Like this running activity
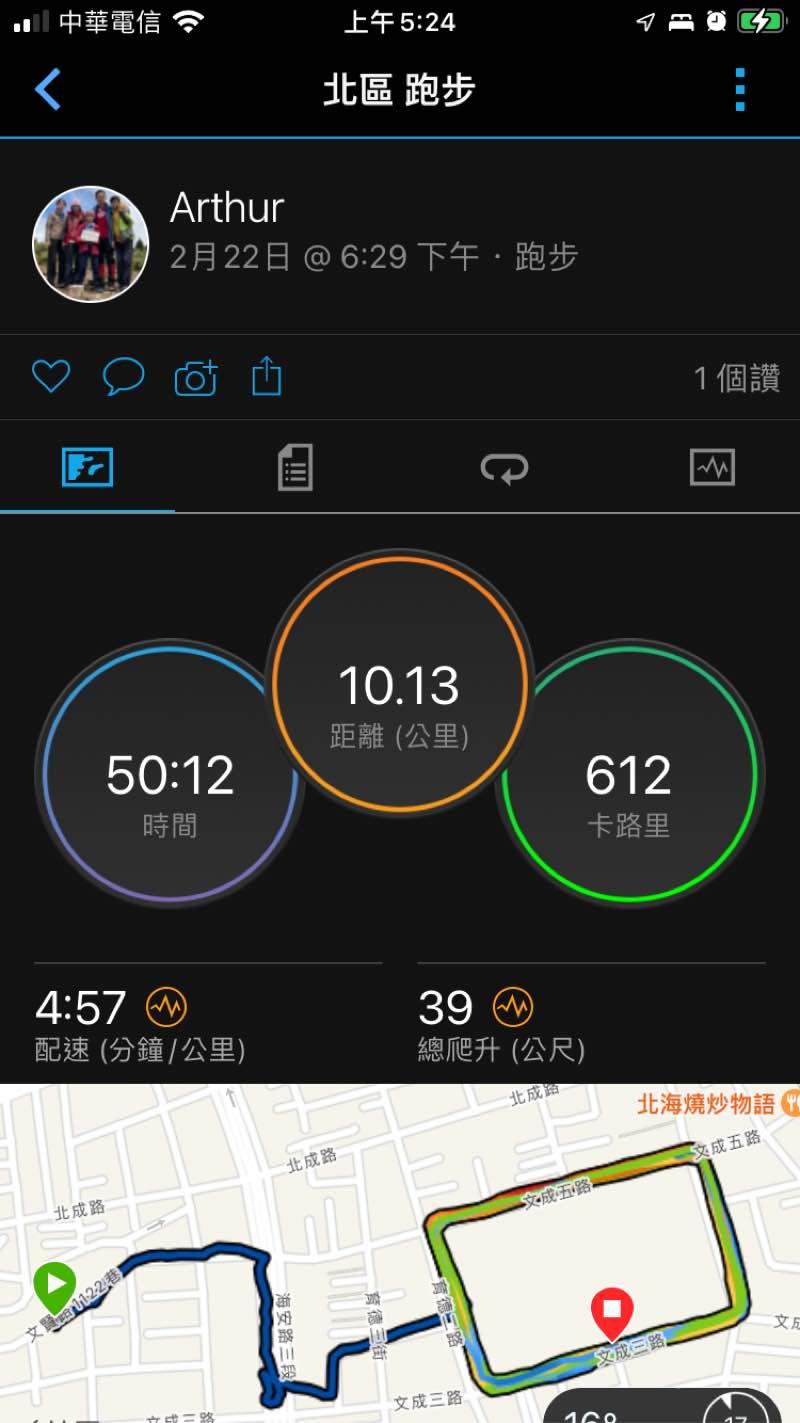Image resolution: width=800 pixels, height=1423 pixels. coord(51,377)
